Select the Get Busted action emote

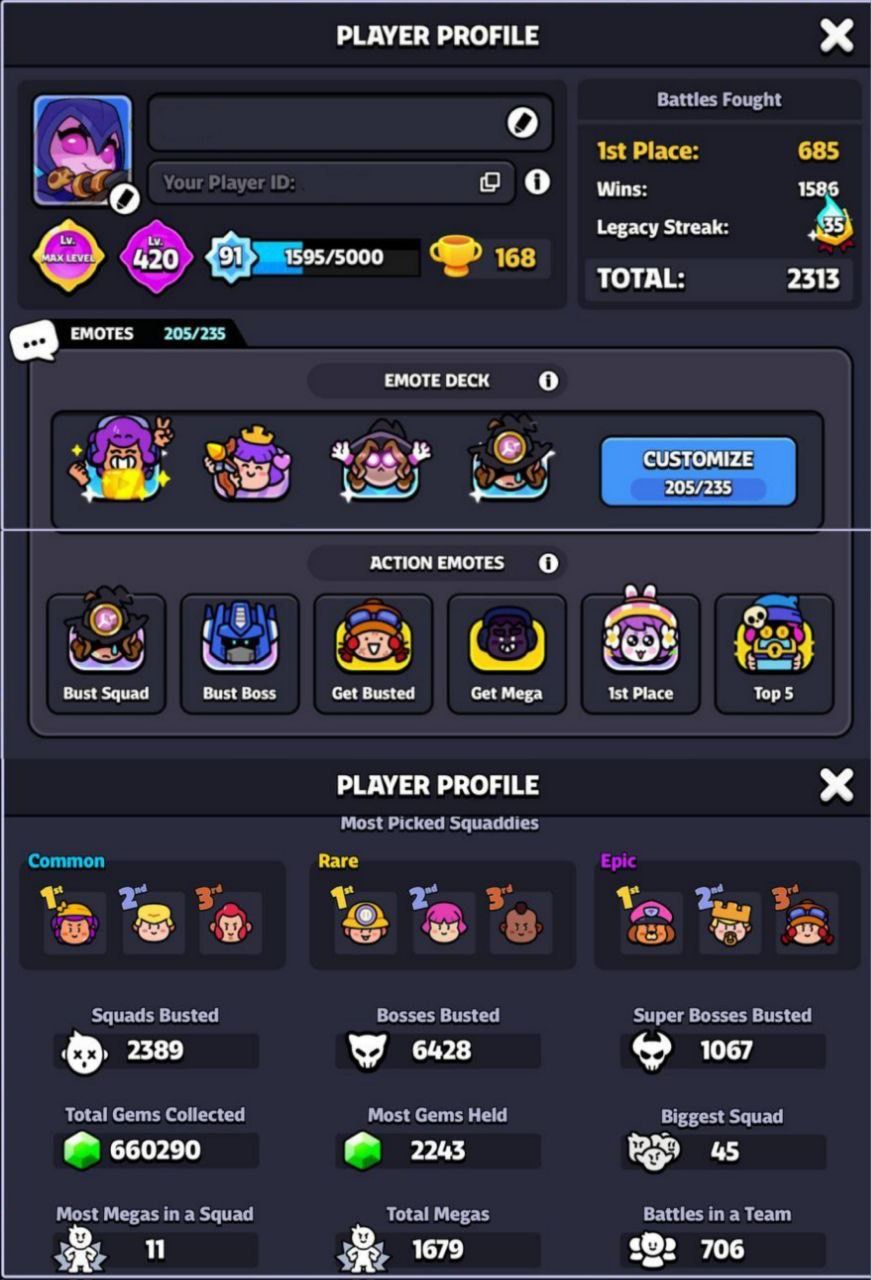tap(373, 653)
